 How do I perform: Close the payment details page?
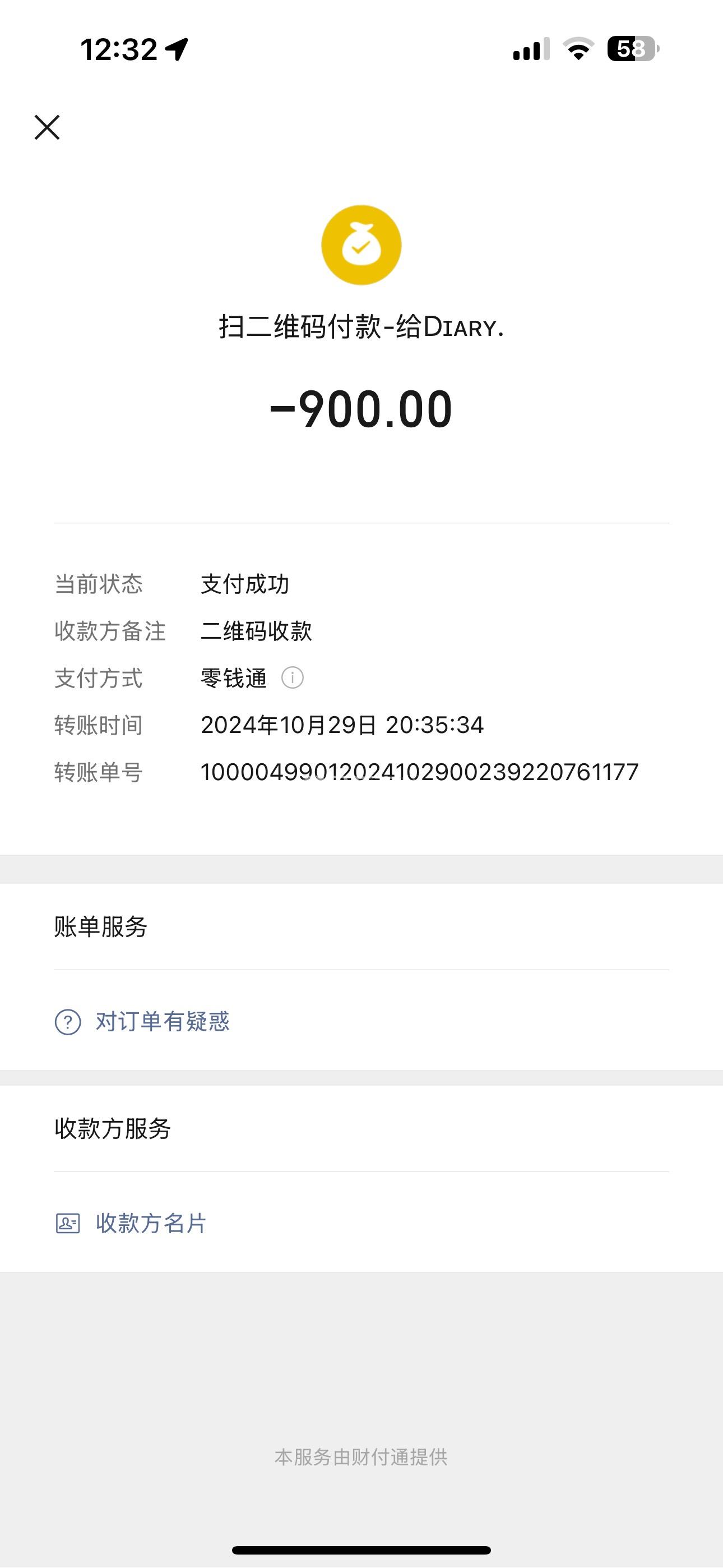(x=47, y=127)
